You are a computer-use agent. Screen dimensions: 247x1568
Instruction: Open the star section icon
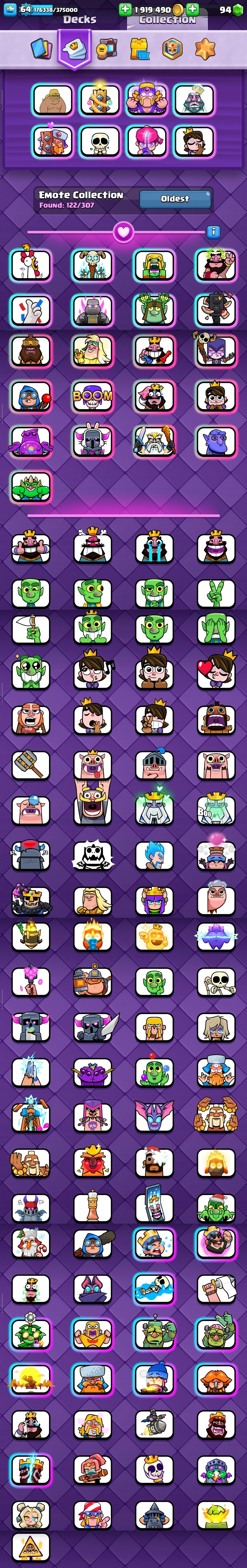[205, 49]
